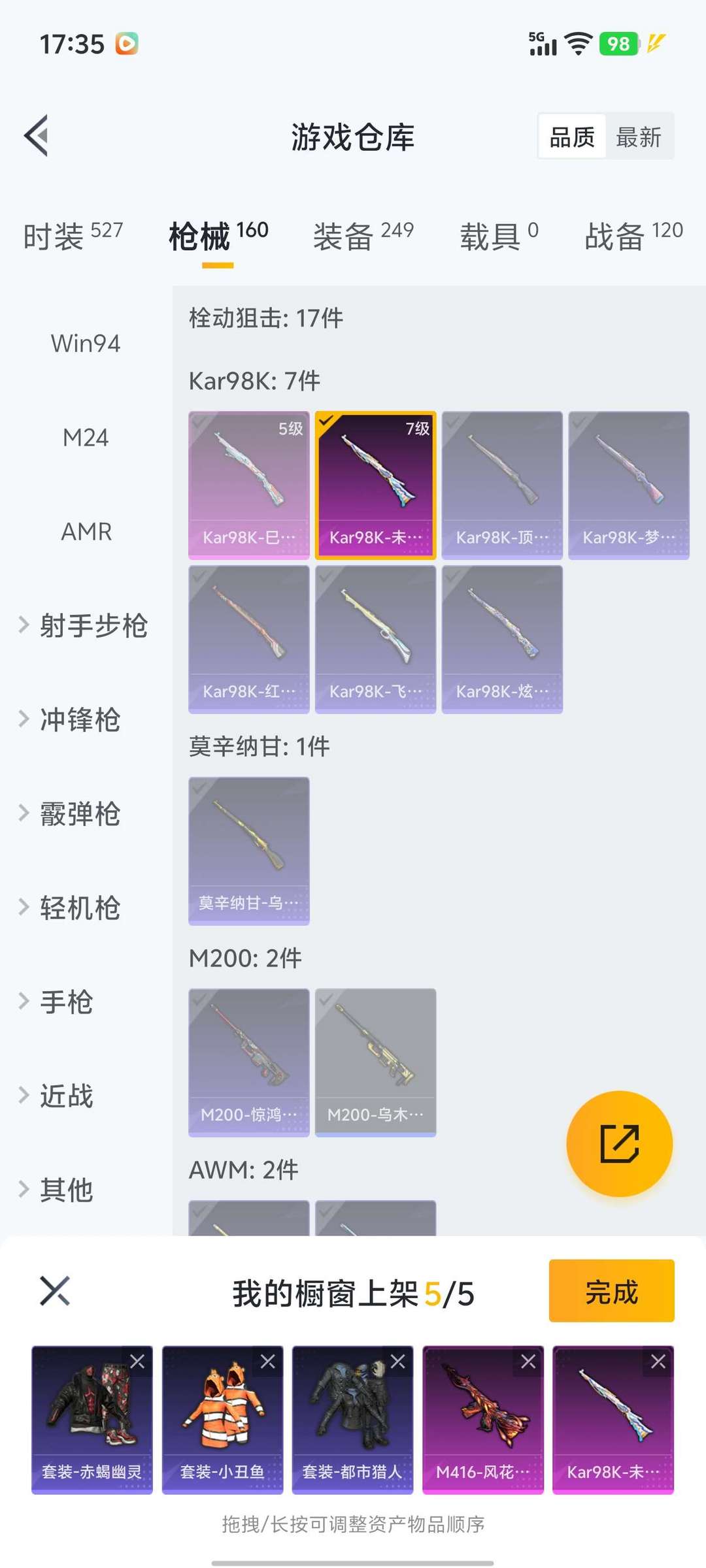Close the 我的橱窗上架 panel
706x1568 pixels.
click(55, 1291)
